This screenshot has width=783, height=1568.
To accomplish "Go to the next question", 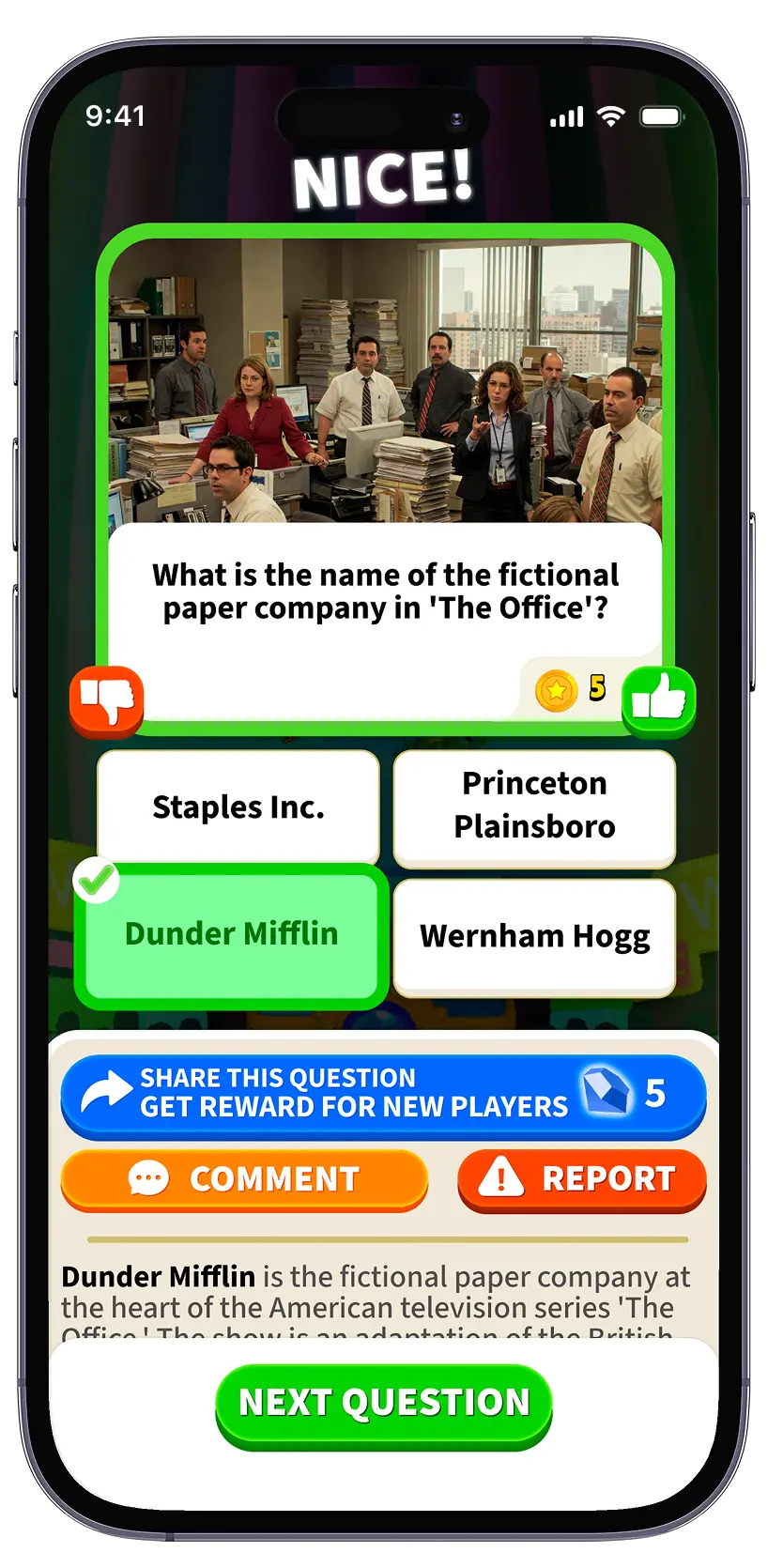I will [383, 1403].
